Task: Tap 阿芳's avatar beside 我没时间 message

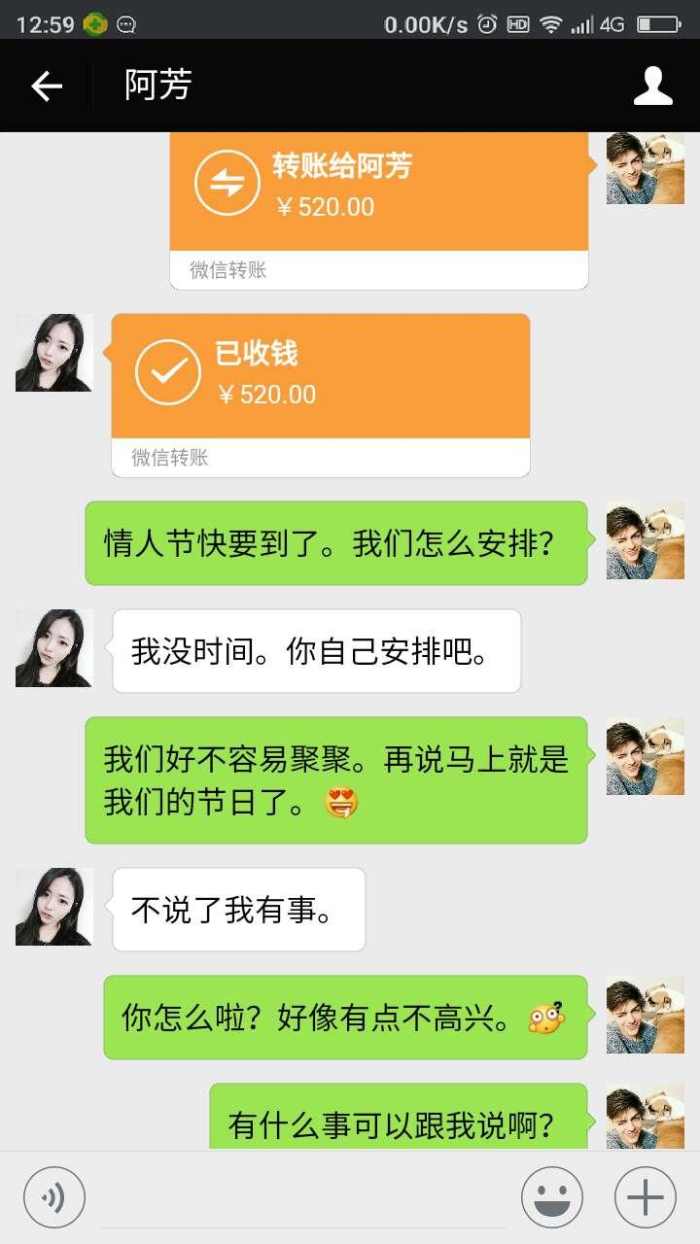Action: click(x=54, y=648)
